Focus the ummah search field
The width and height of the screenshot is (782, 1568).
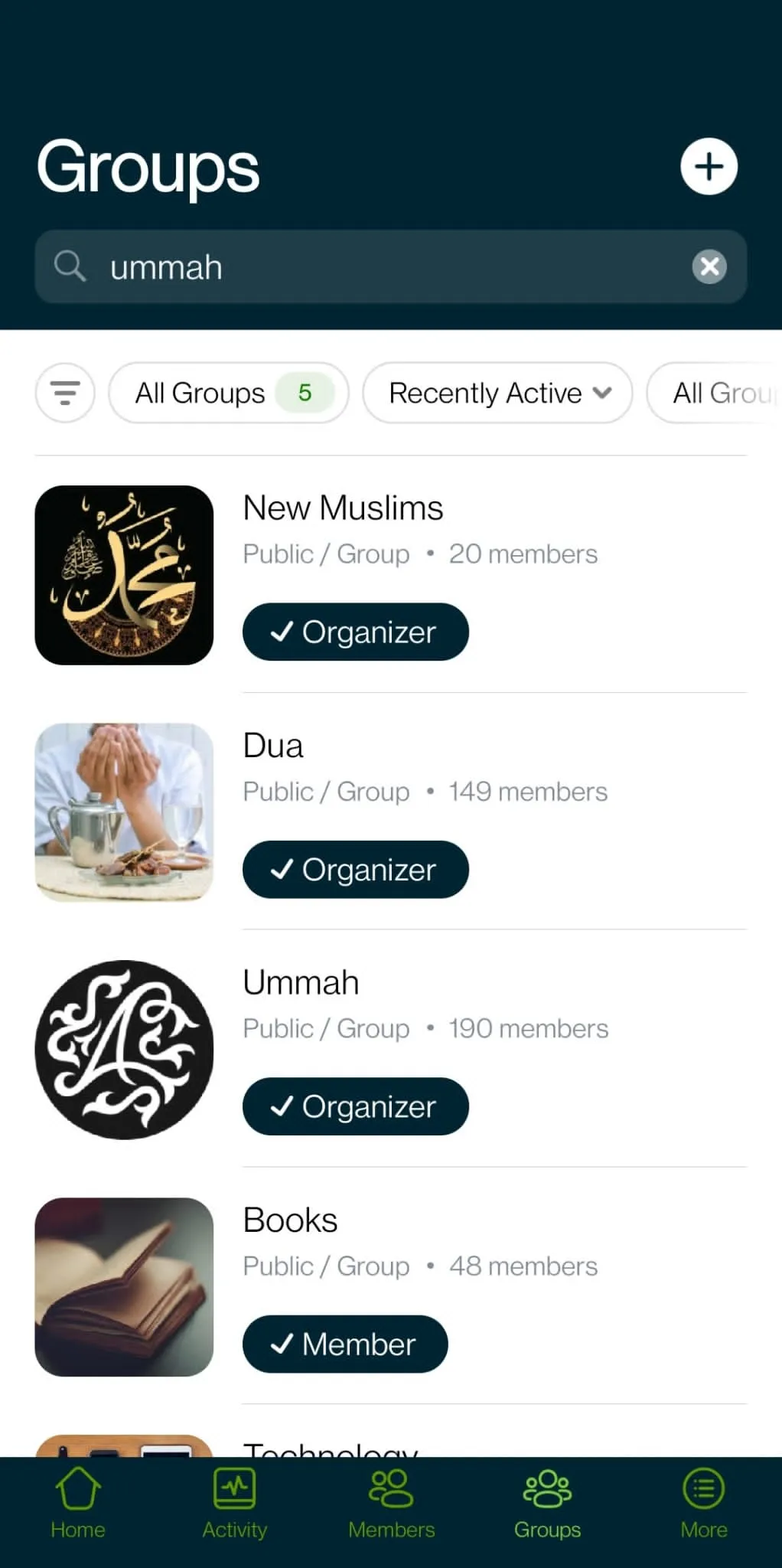[383, 267]
